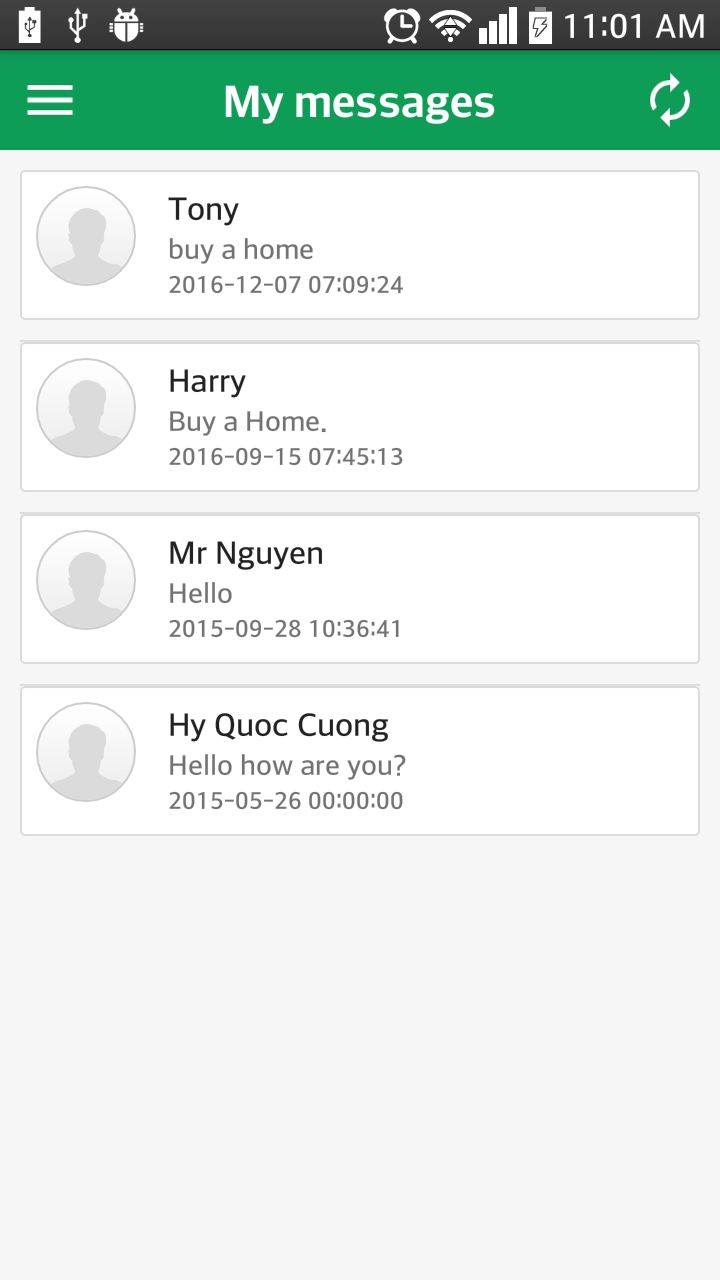Refresh the messages list
Screen dimensions: 720x1280
tap(669, 101)
